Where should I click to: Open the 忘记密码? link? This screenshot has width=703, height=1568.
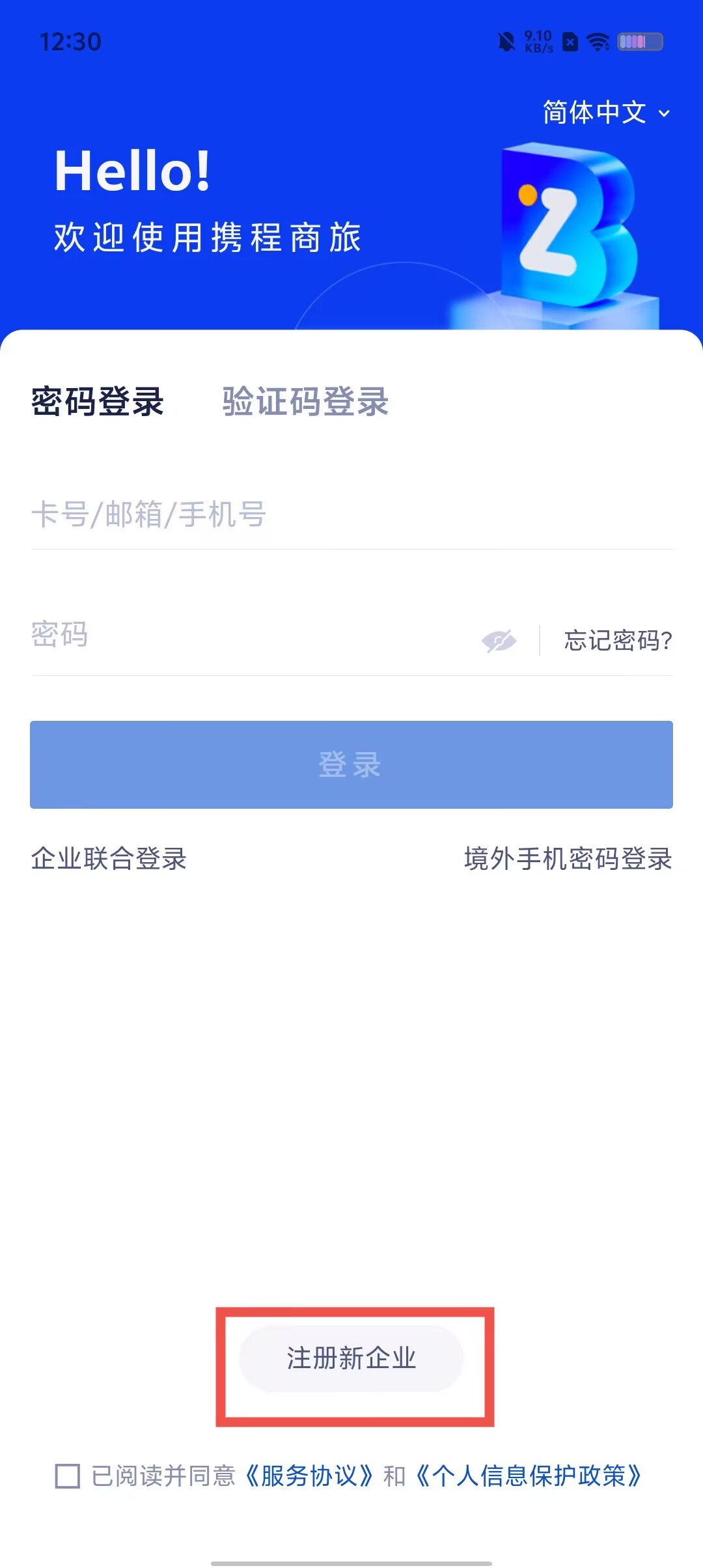pos(618,641)
